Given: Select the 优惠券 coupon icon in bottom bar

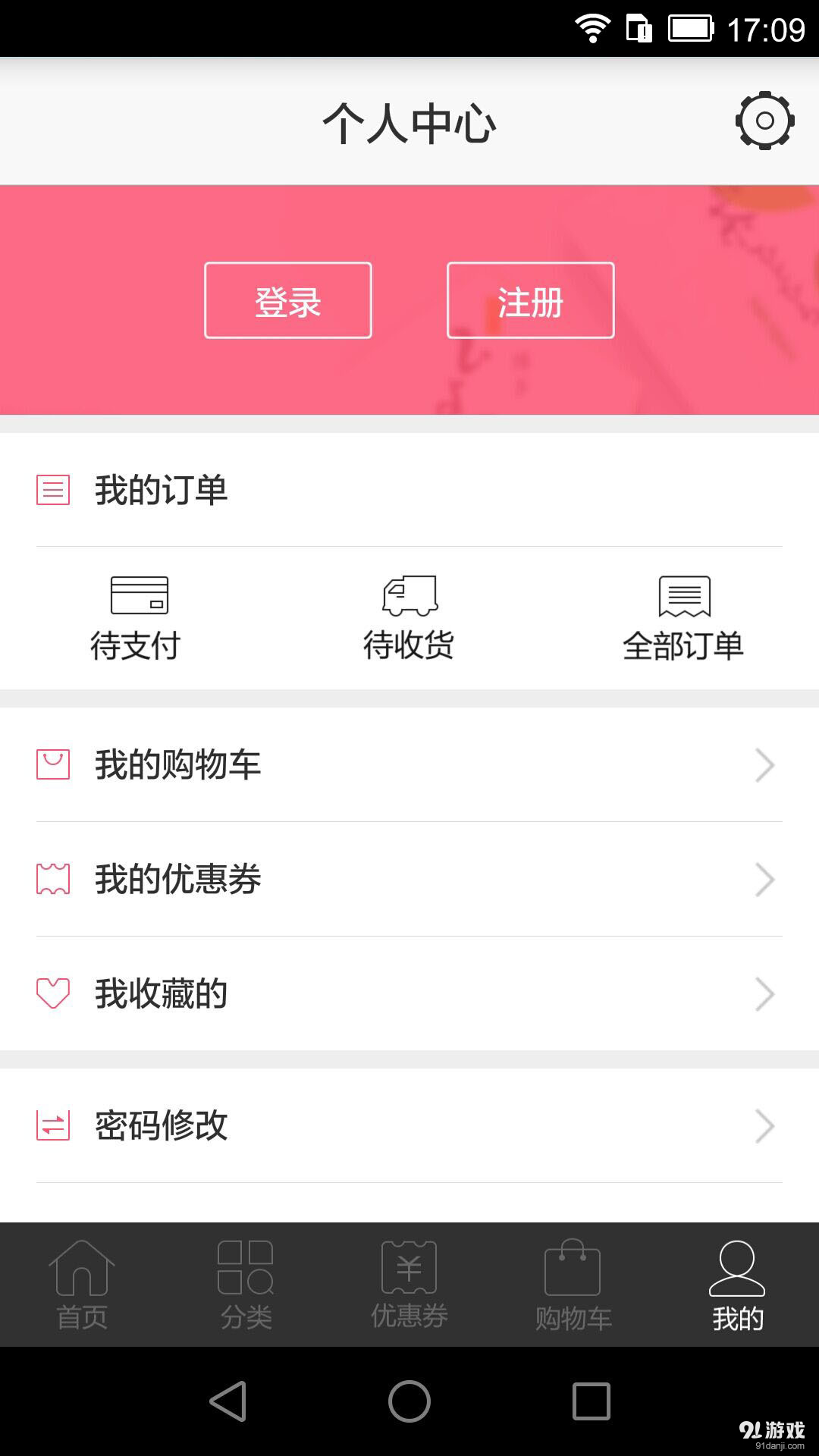Looking at the screenshot, I should 409,1266.
